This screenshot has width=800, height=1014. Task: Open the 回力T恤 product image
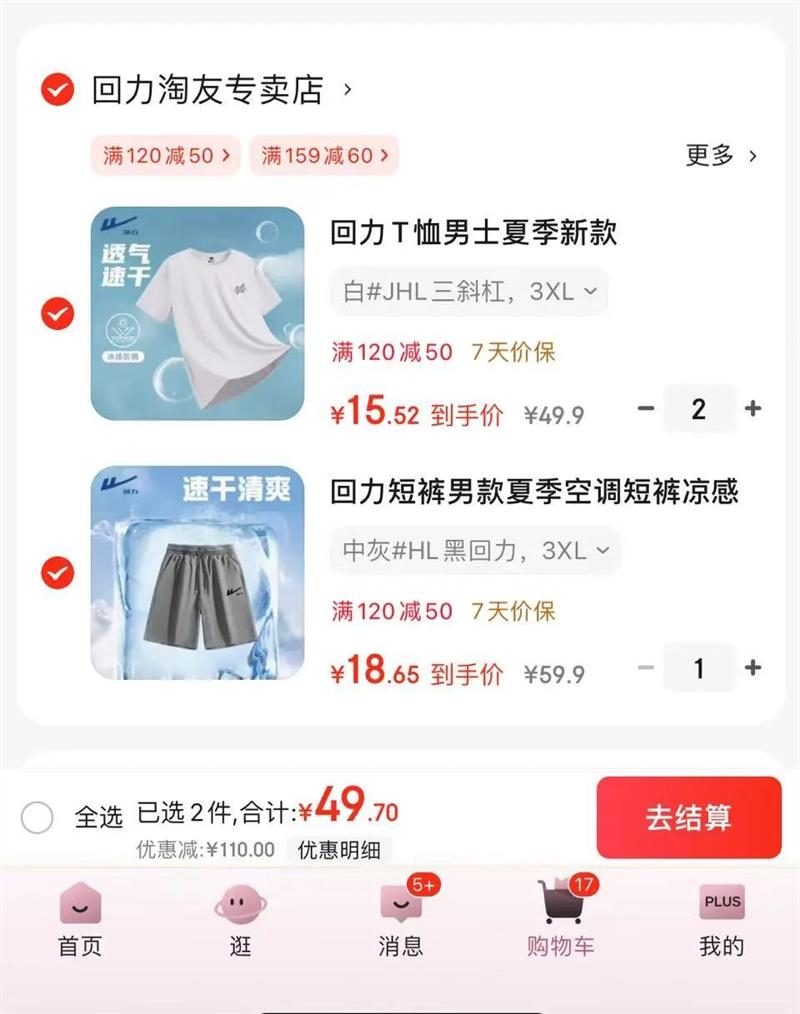coord(197,314)
